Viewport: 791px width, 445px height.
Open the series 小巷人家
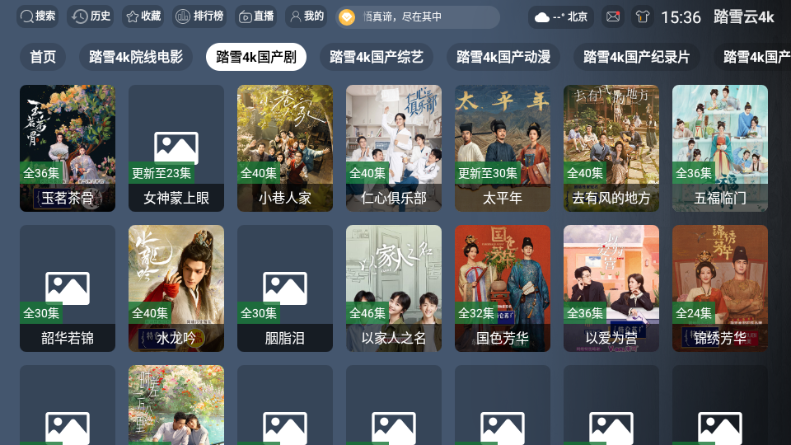click(285, 147)
